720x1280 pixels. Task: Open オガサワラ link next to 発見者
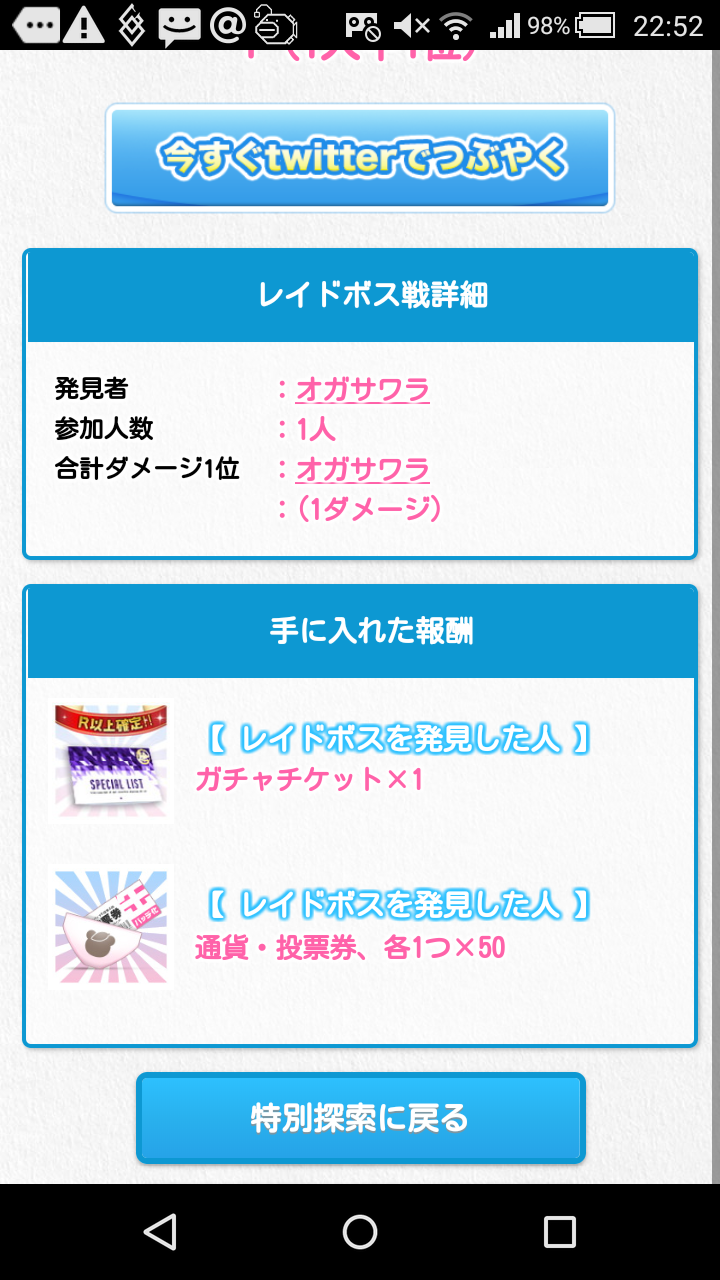[362, 389]
